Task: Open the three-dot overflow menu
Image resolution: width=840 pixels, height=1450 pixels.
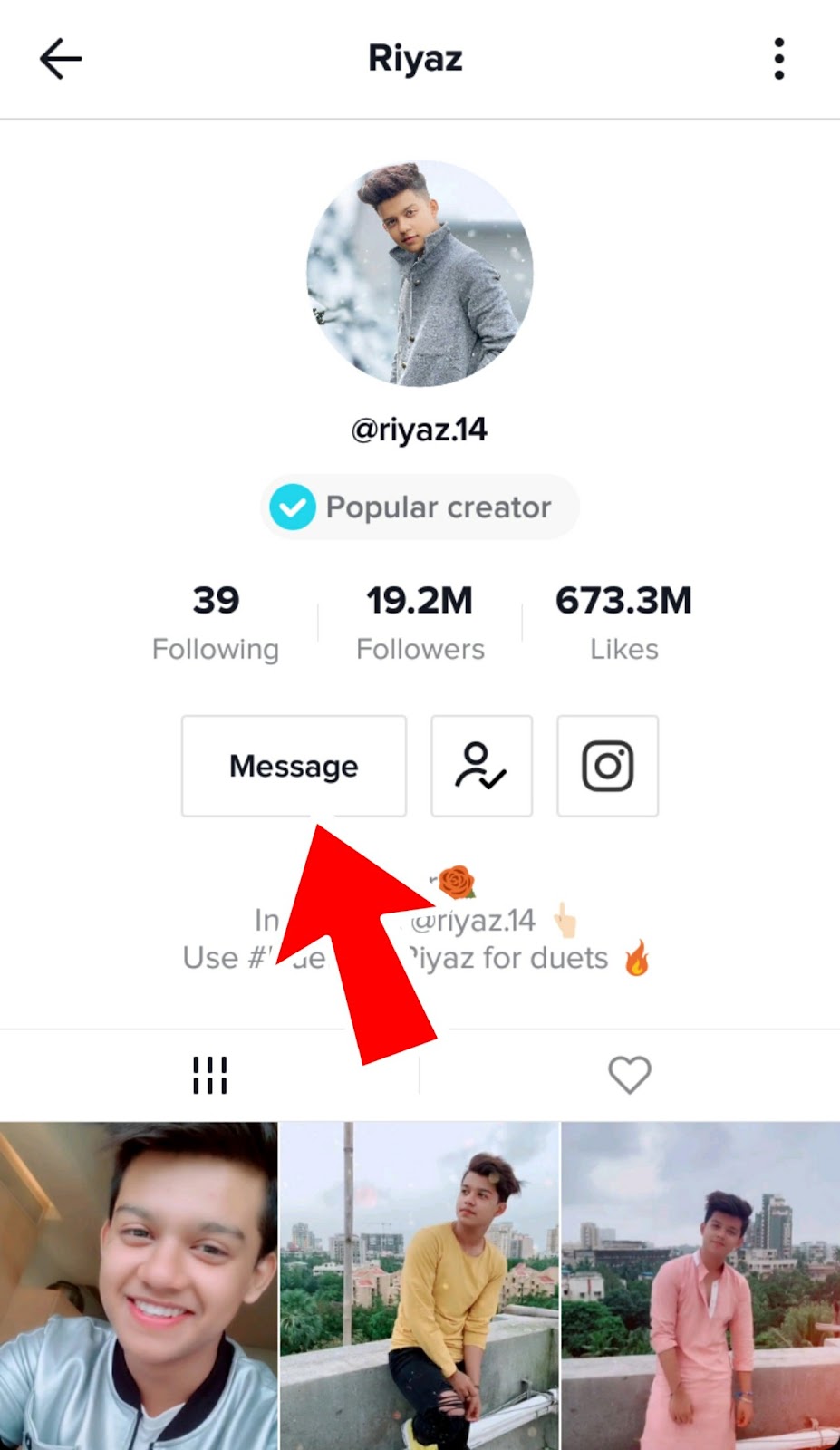Action: tap(778, 60)
